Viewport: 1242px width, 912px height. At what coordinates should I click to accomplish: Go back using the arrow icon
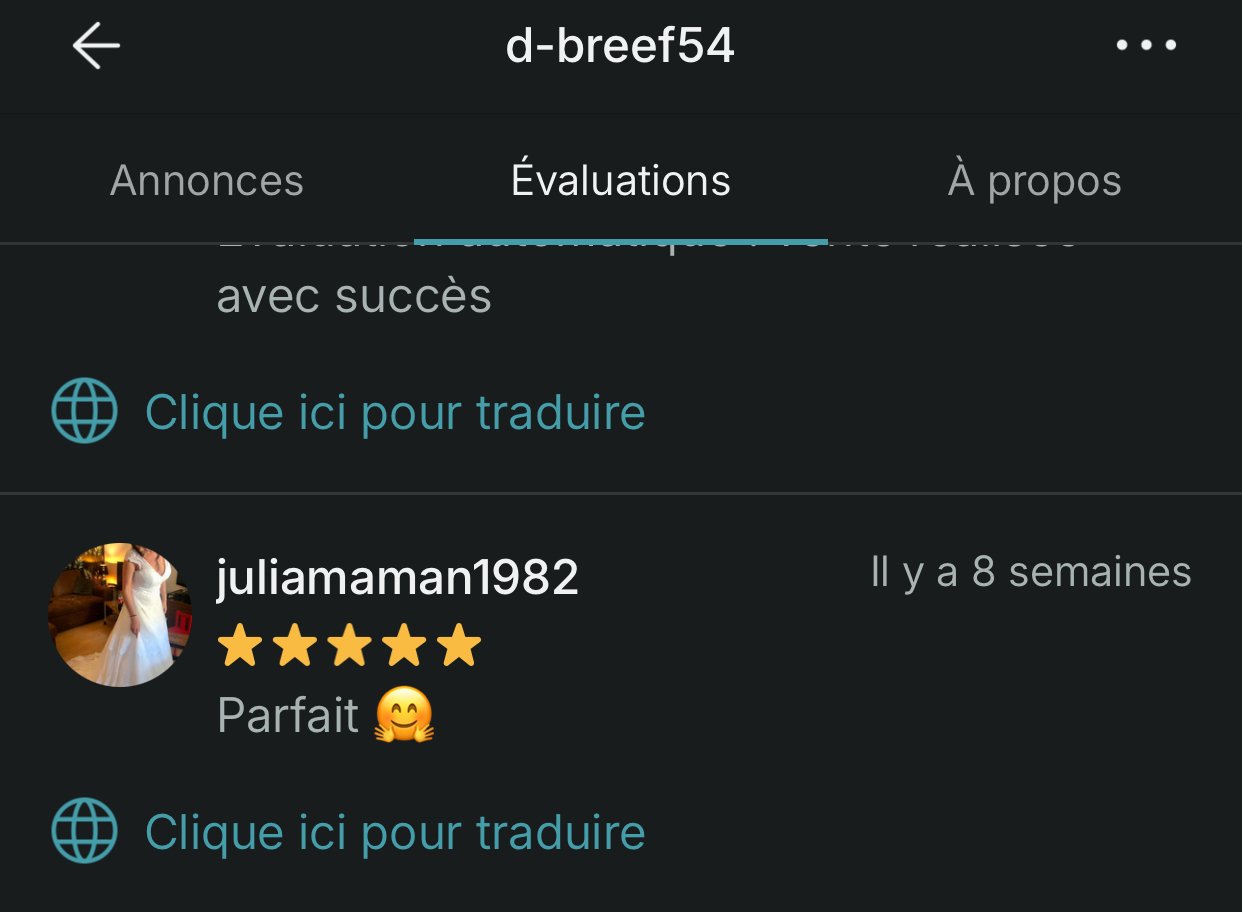[x=96, y=47]
